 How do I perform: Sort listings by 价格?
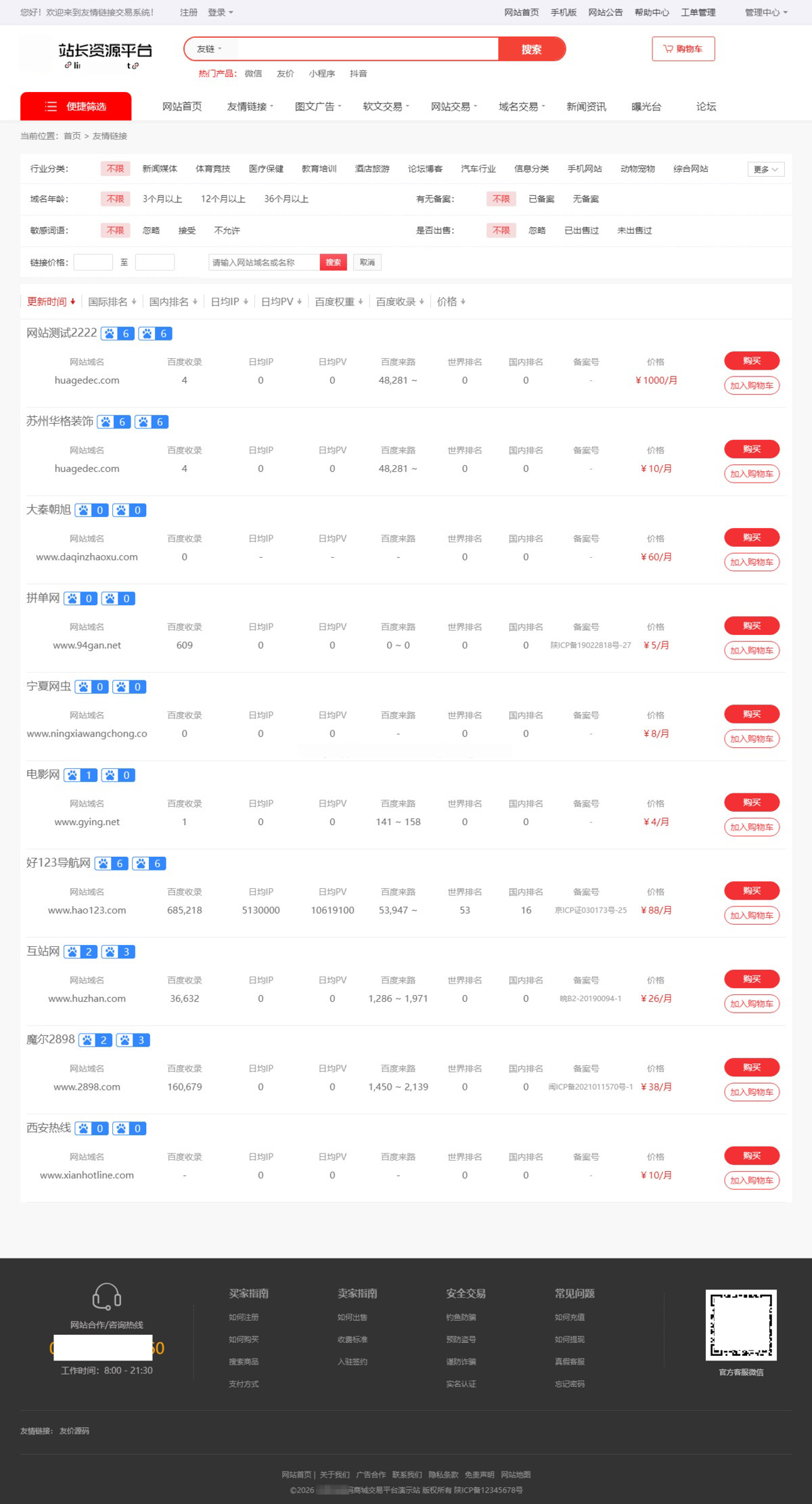pyautogui.click(x=451, y=302)
